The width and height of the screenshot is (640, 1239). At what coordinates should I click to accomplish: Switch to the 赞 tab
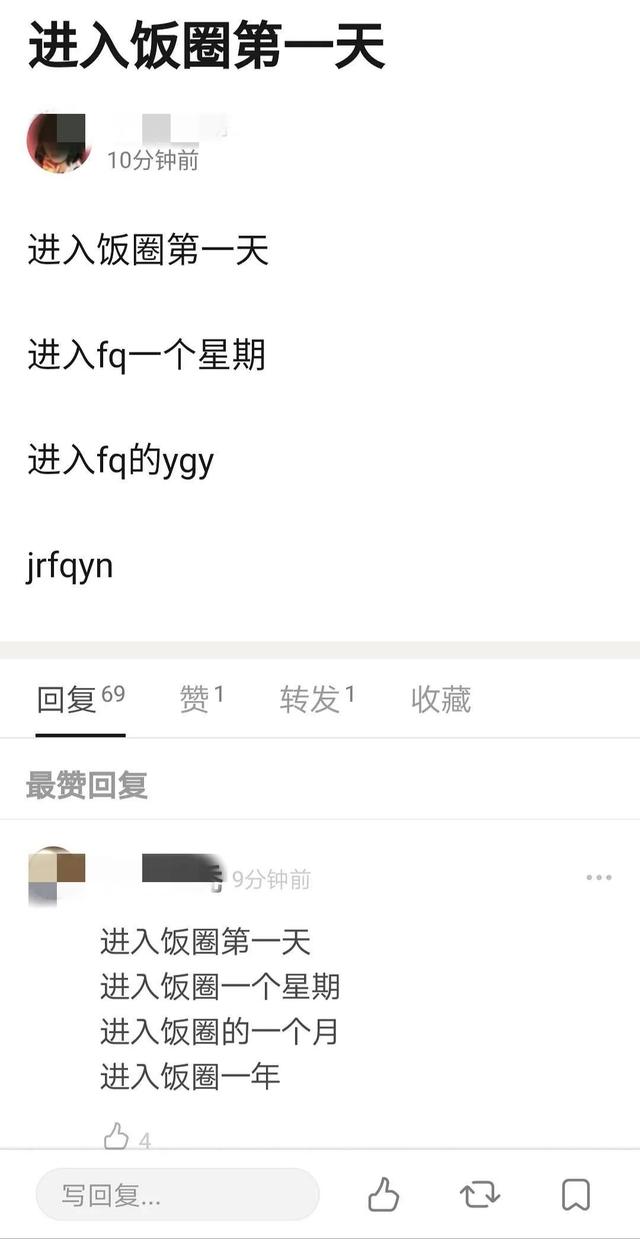(x=201, y=699)
